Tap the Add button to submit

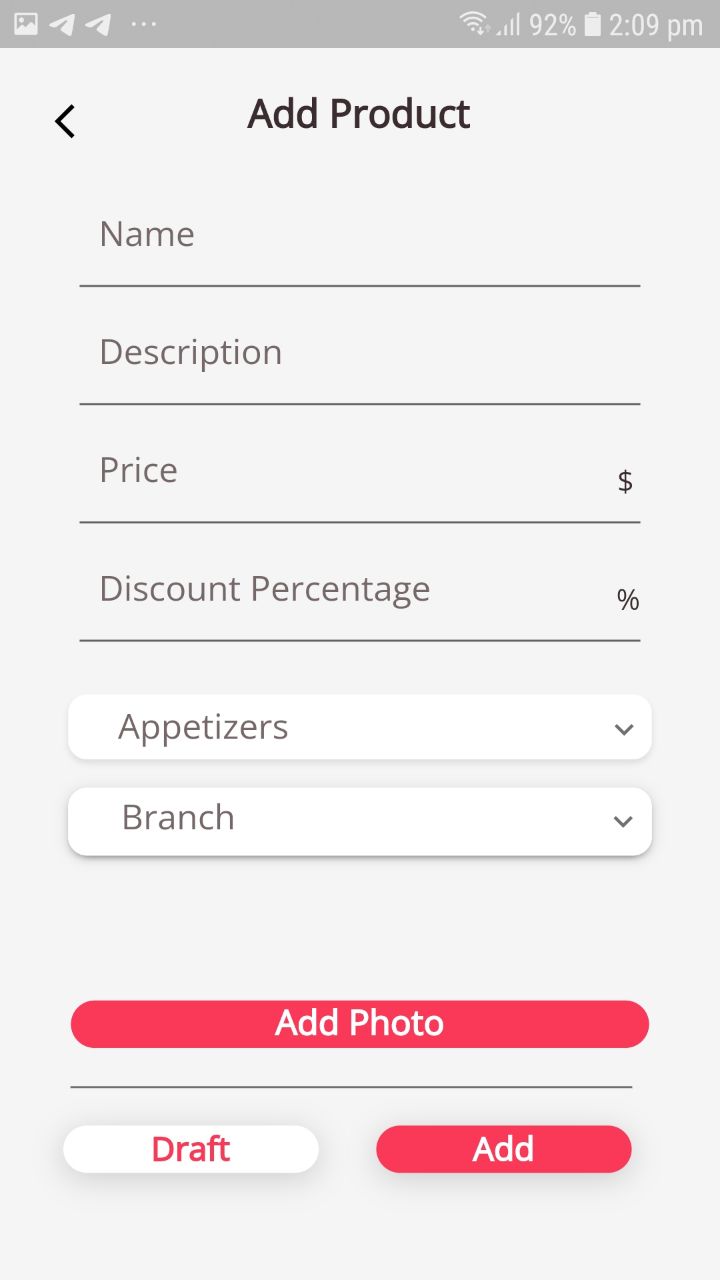[x=504, y=1149]
